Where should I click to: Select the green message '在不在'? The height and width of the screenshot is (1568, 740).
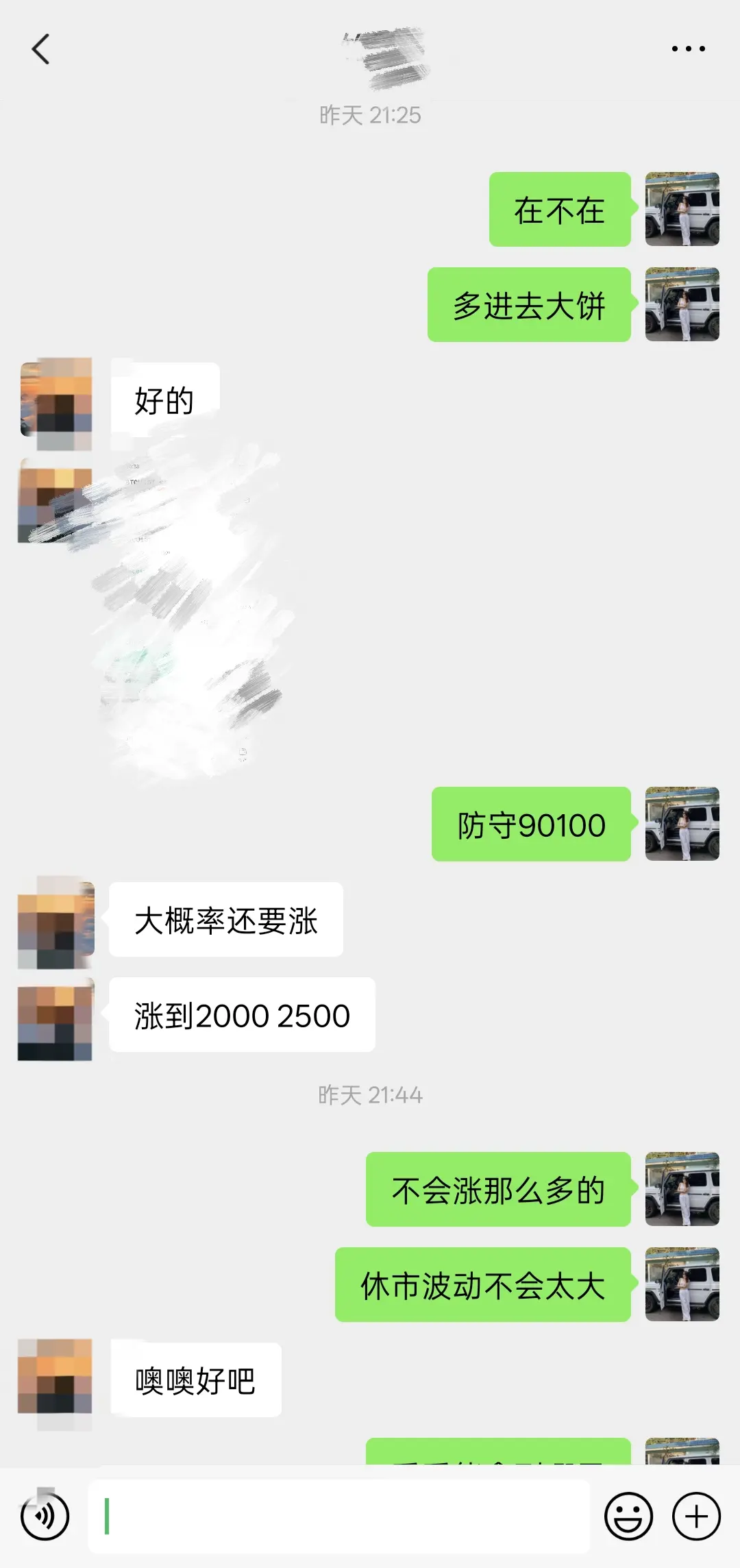coord(559,210)
